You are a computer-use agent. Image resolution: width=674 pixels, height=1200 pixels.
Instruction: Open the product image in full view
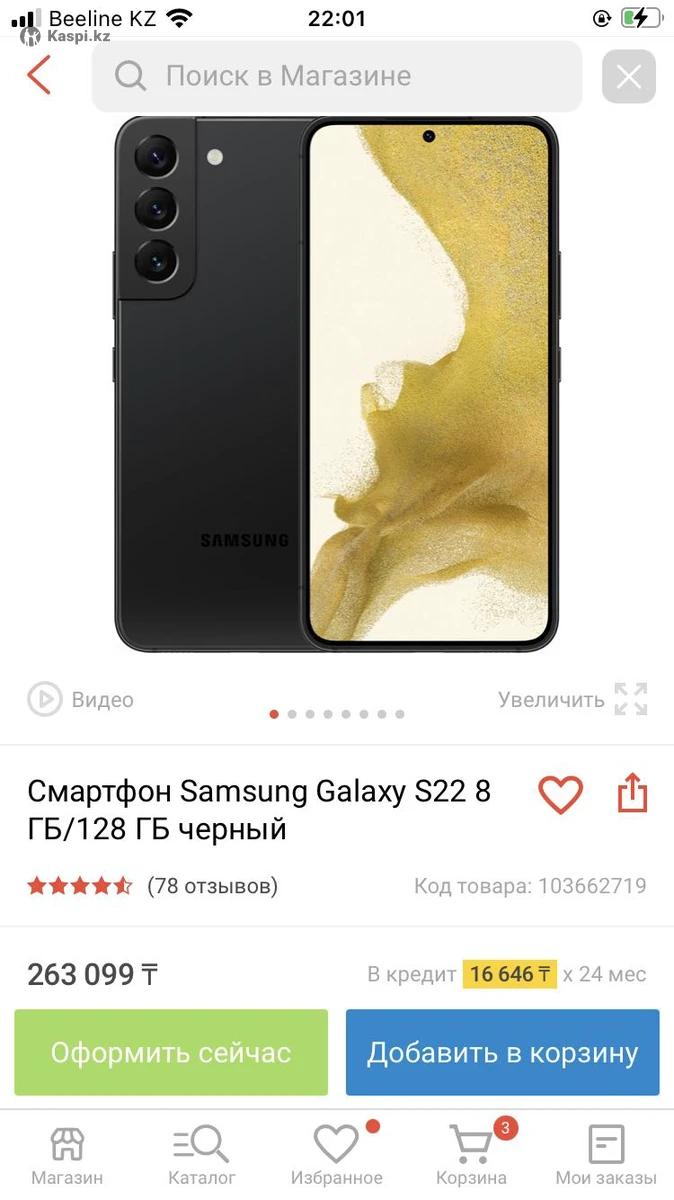pyautogui.click(x=336, y=385)
